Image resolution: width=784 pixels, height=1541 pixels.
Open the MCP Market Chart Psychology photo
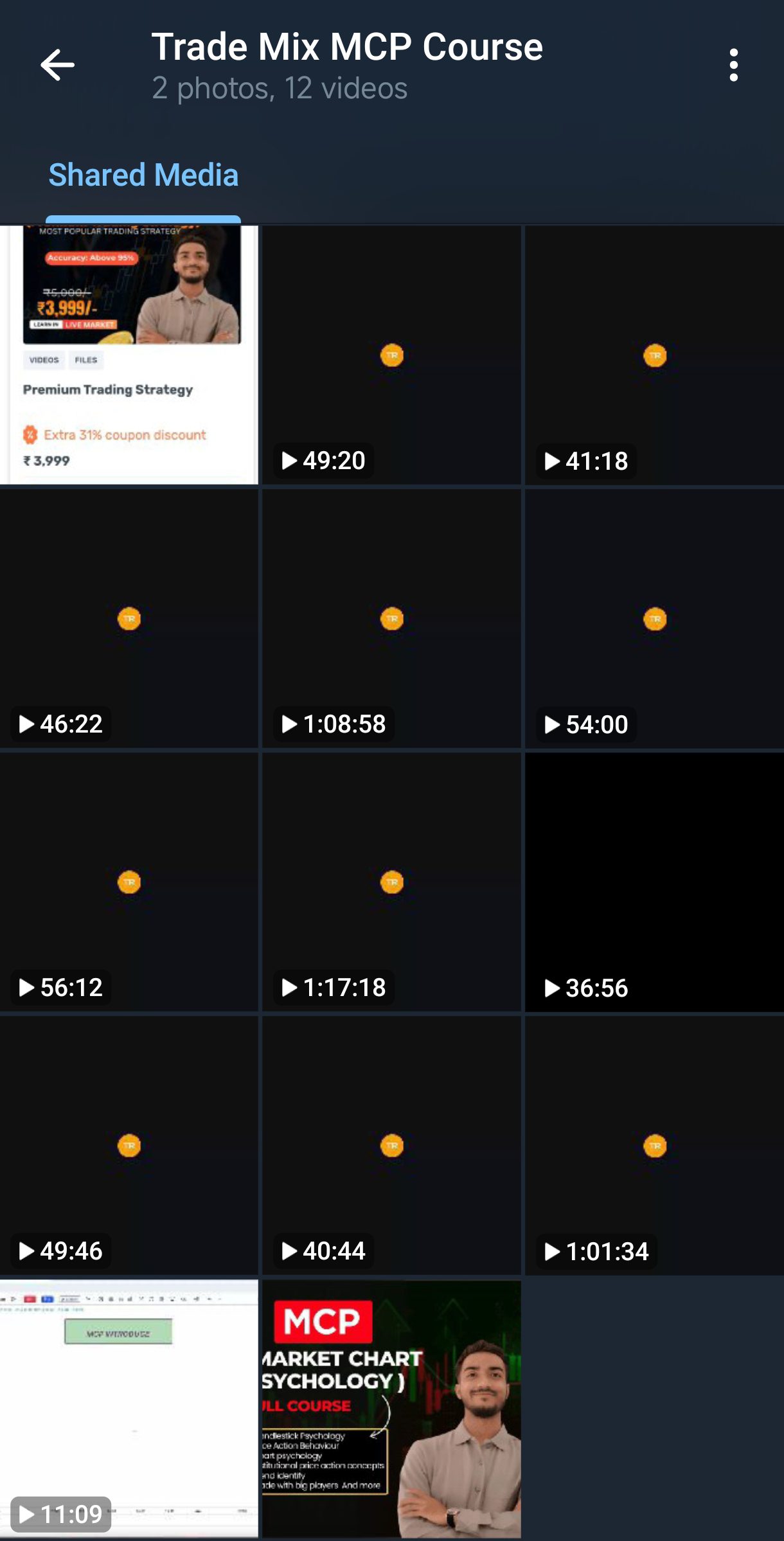[391, 1409]
